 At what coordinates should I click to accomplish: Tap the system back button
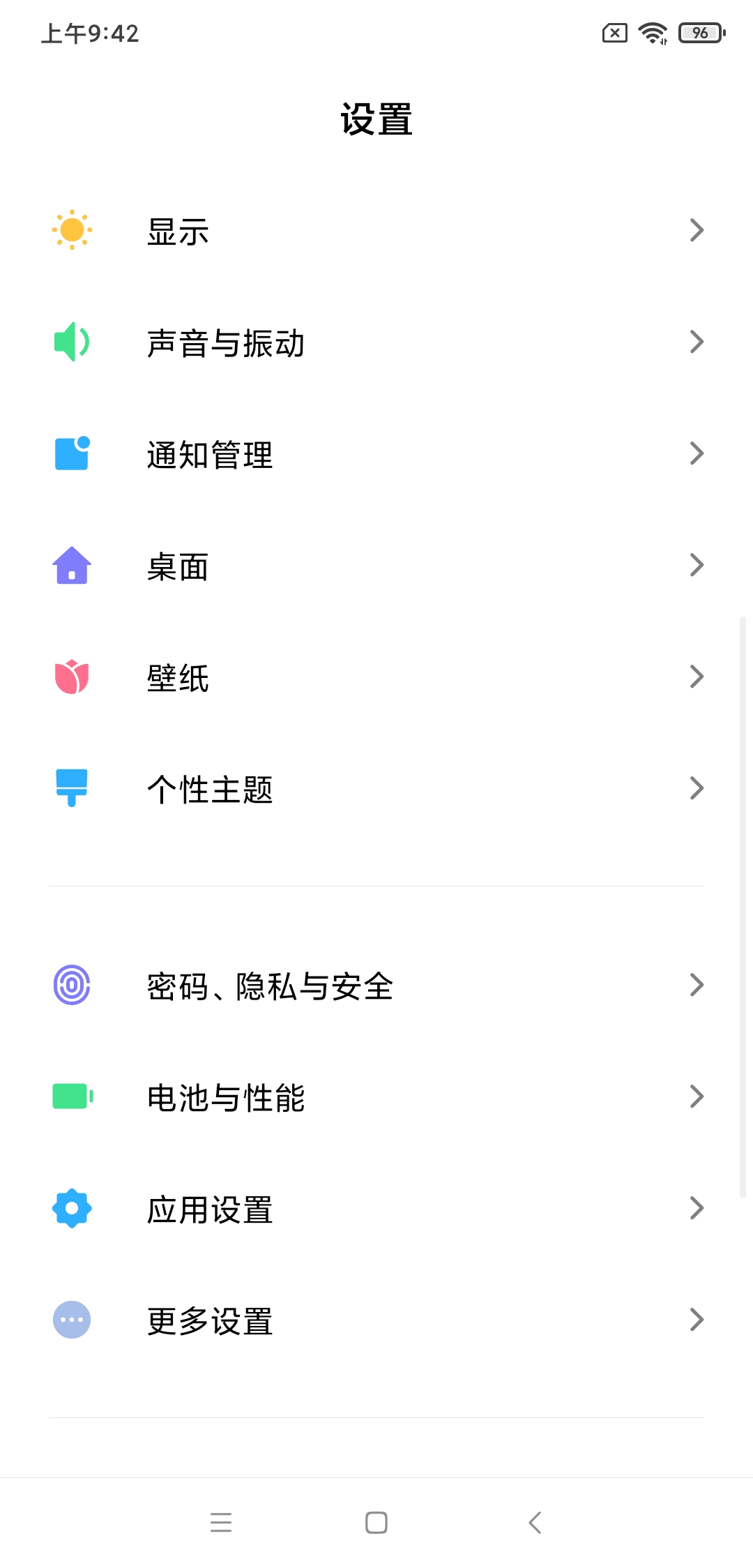pyautogui.click(x=535, y=1523)
